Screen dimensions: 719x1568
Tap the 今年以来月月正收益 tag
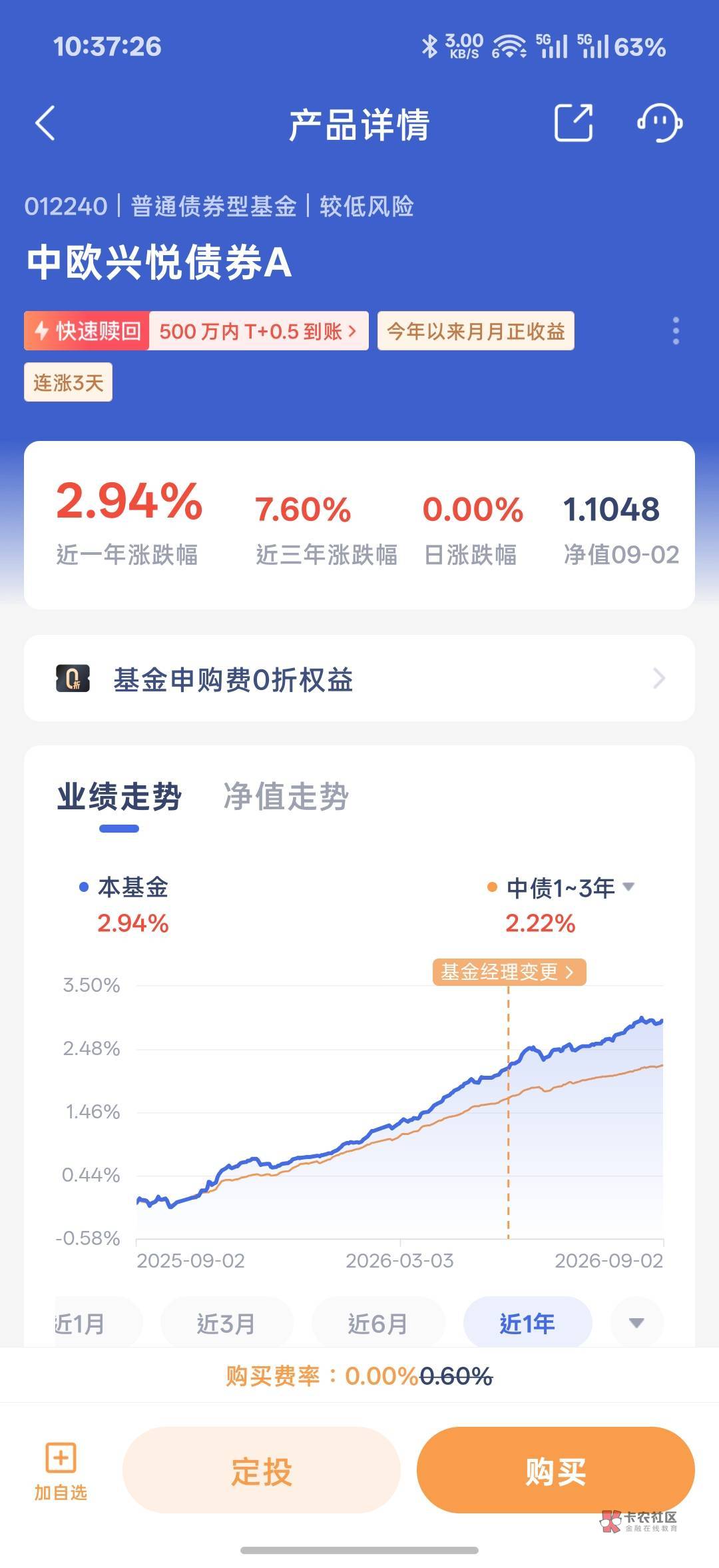pyautogui.click(x=476, y=330)
